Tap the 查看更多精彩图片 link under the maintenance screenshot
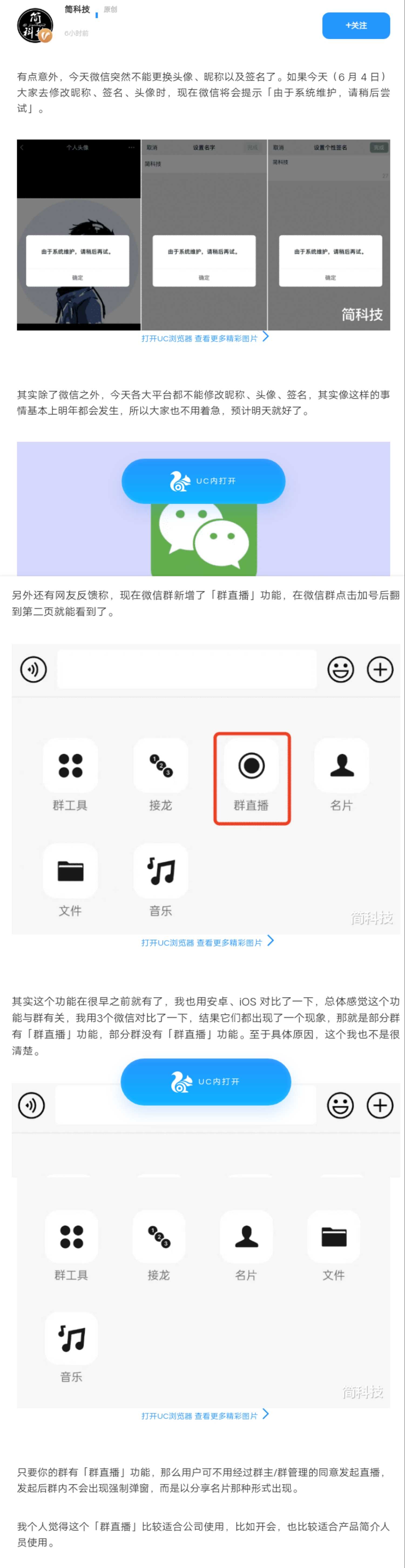 (x=205, y=338)
